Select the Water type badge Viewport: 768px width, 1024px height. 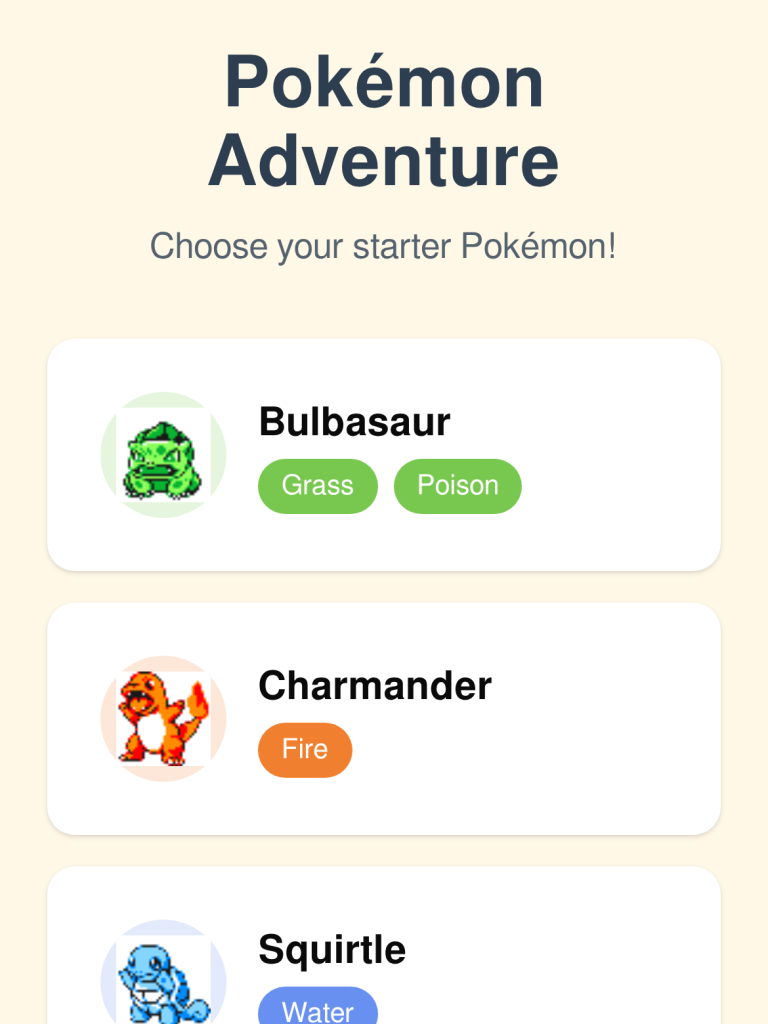[318, 1010]
